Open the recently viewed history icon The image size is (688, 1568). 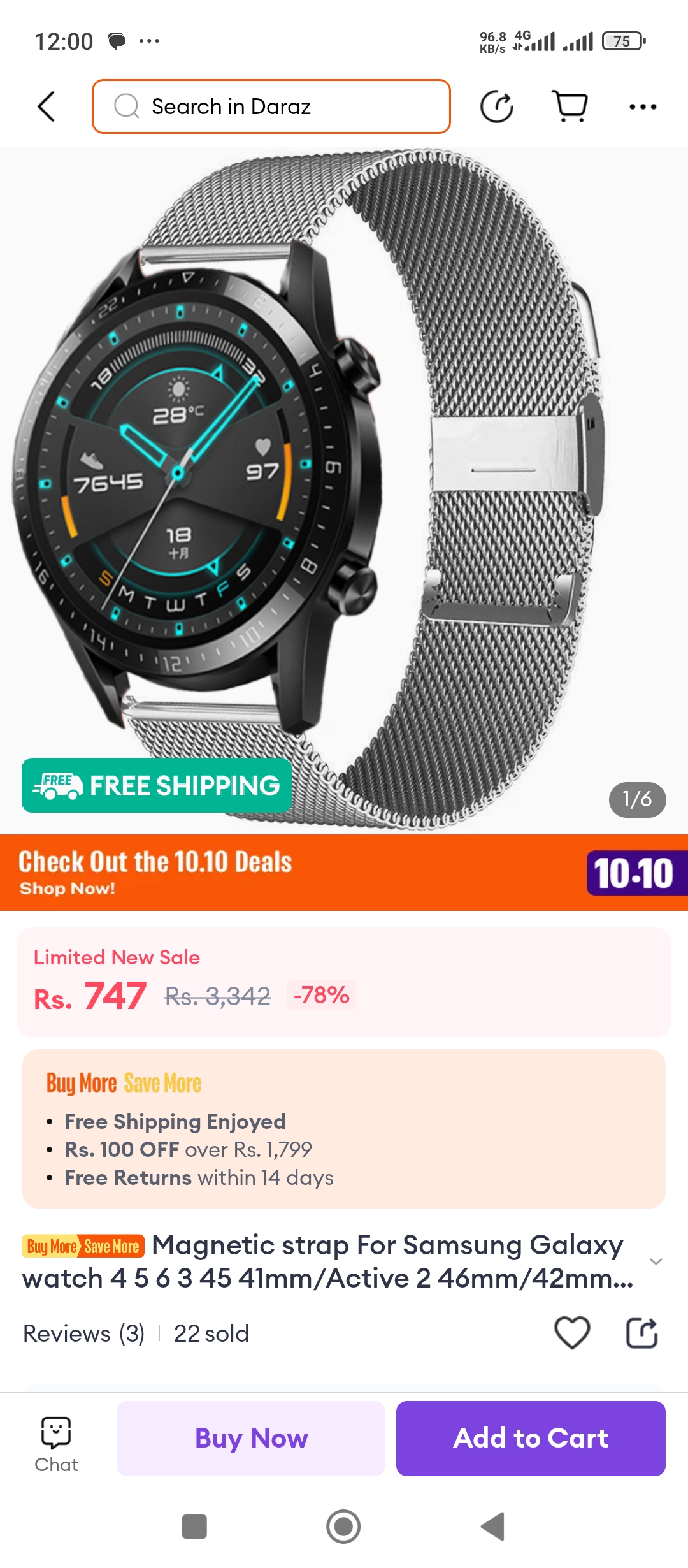point(496,106)
